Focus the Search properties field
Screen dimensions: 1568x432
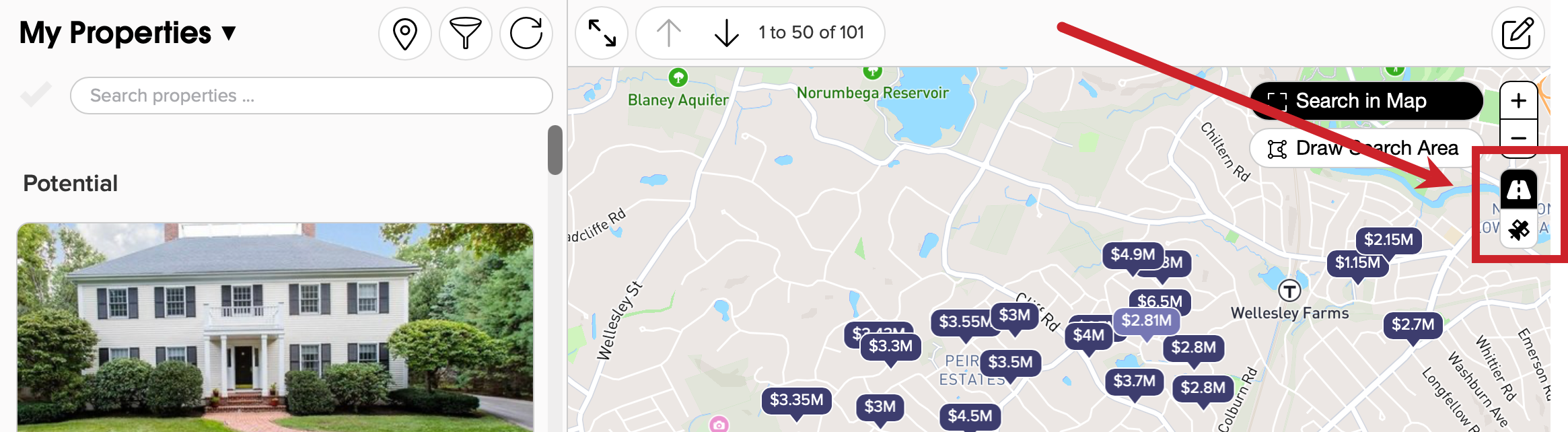(311, 96)
